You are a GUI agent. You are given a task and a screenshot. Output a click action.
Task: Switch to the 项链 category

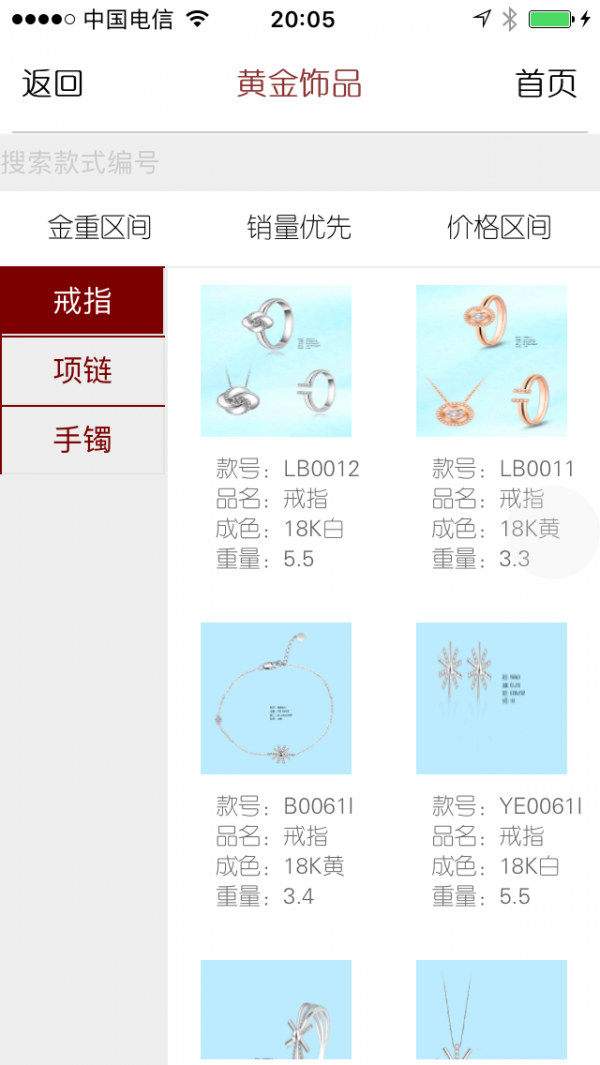(x=82, y=371)
